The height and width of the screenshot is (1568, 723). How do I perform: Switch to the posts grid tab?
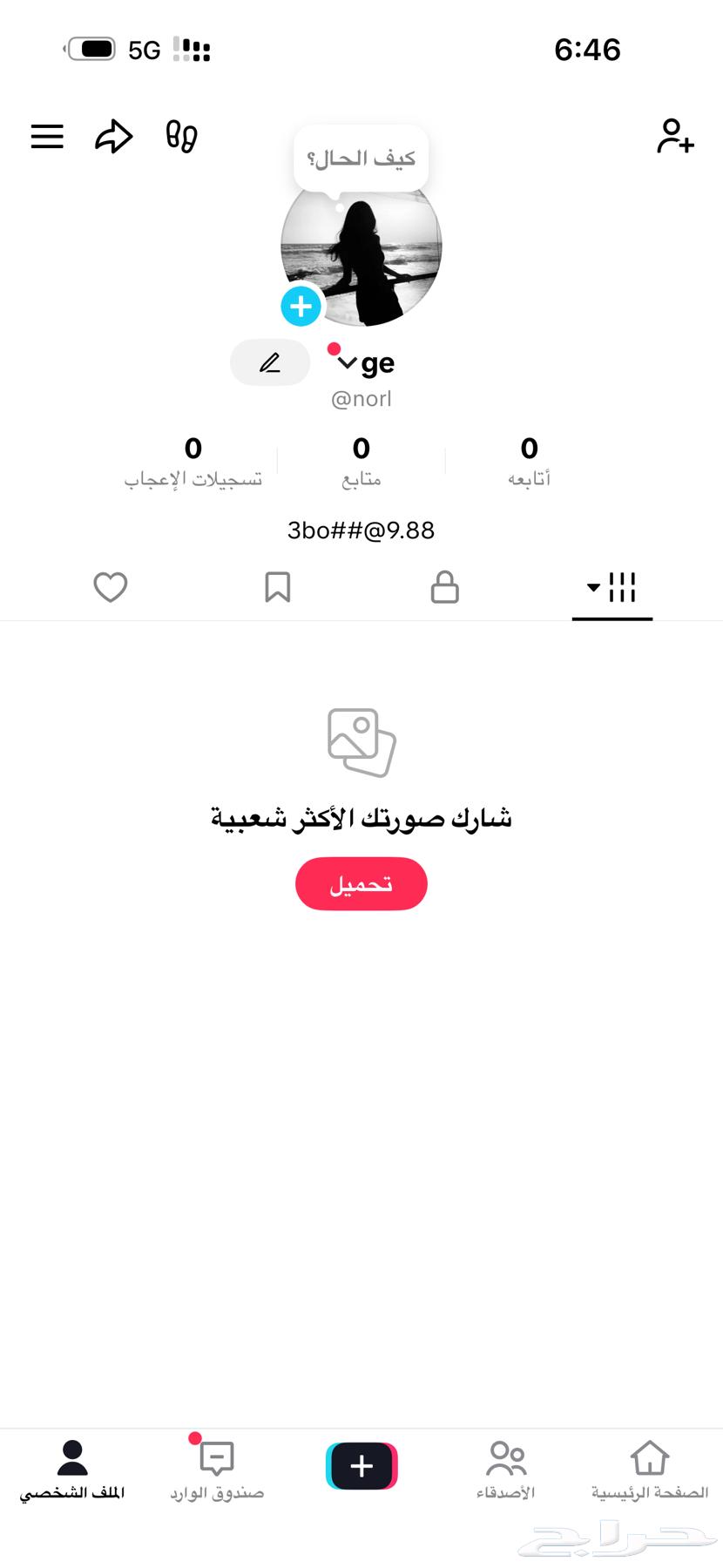pos(622,588)
